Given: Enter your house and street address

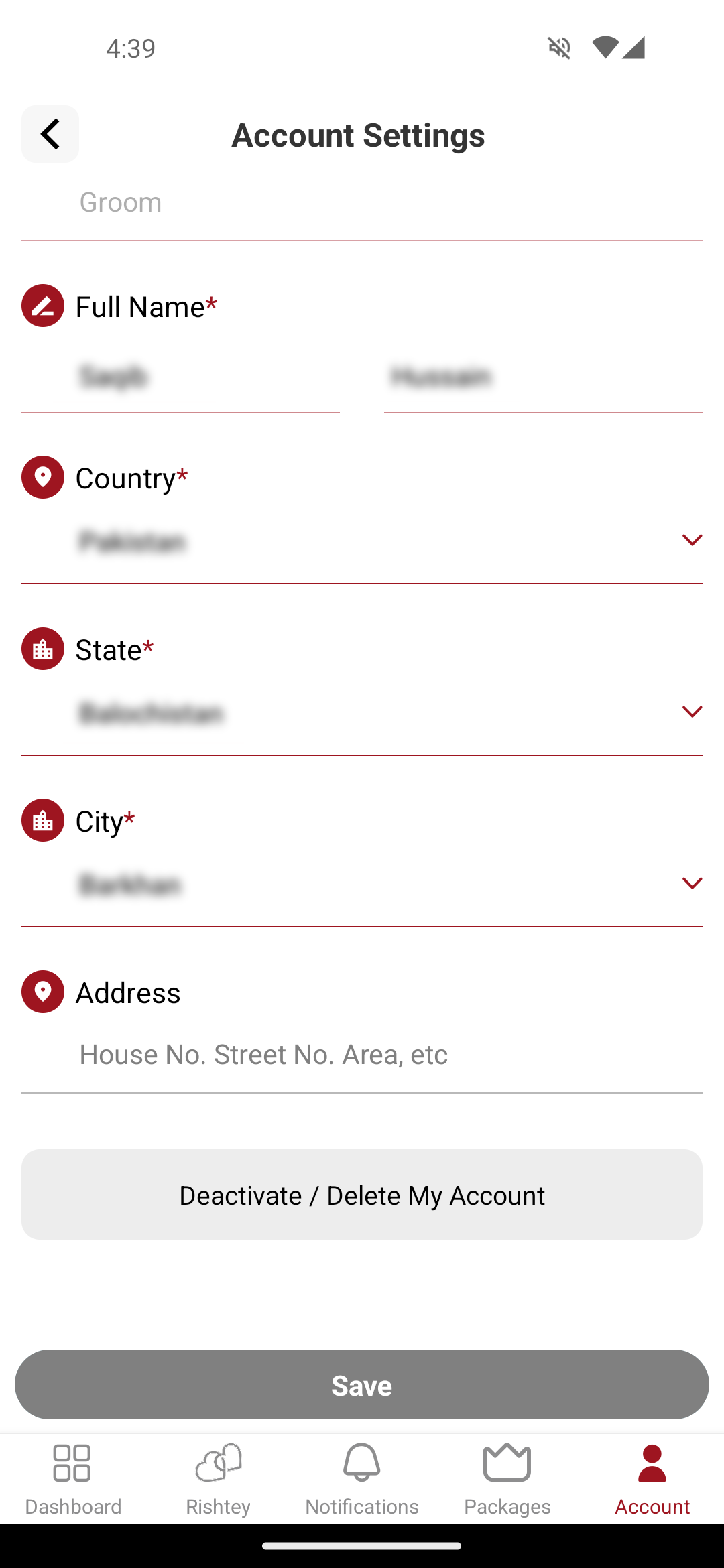Looking at the screenshot, I should (362, 1055).
